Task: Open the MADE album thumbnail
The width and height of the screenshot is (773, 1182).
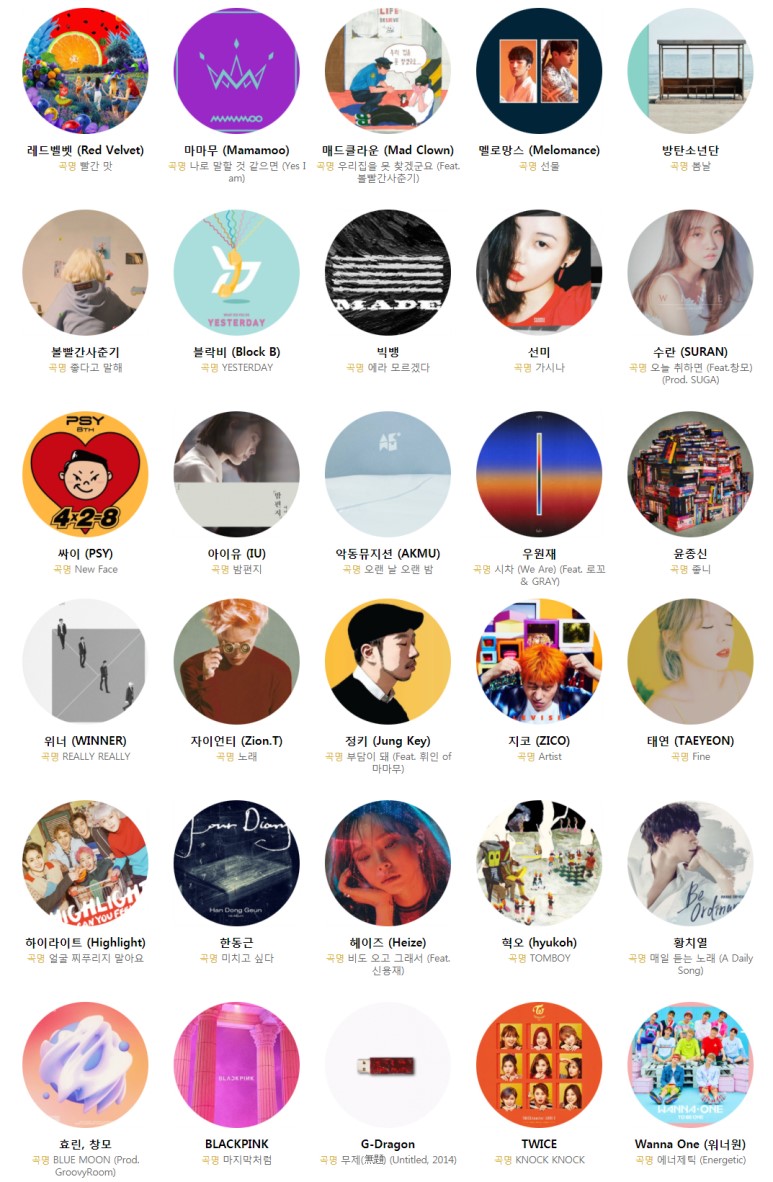Action: tap(388, 273)
